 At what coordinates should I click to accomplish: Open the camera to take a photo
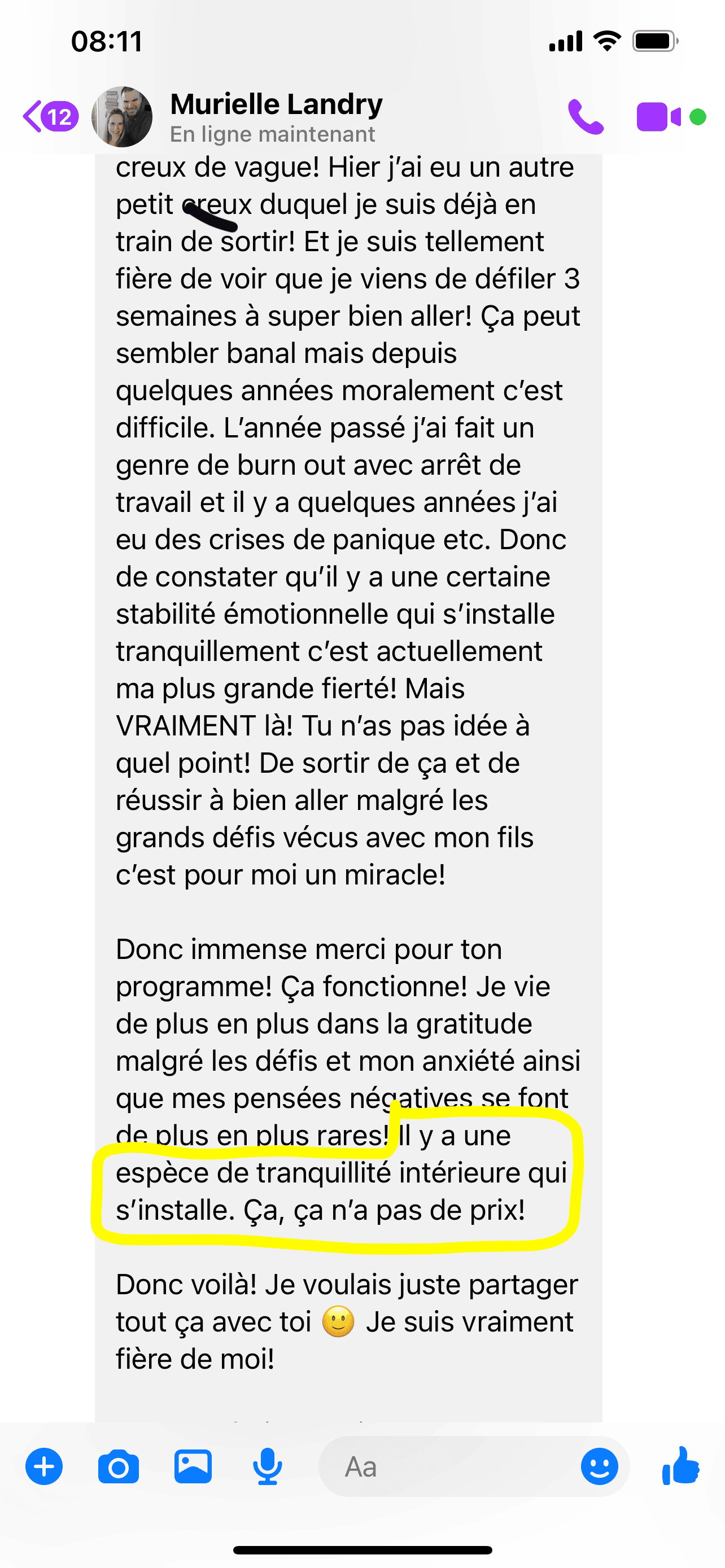click(x=118, y=1467)
